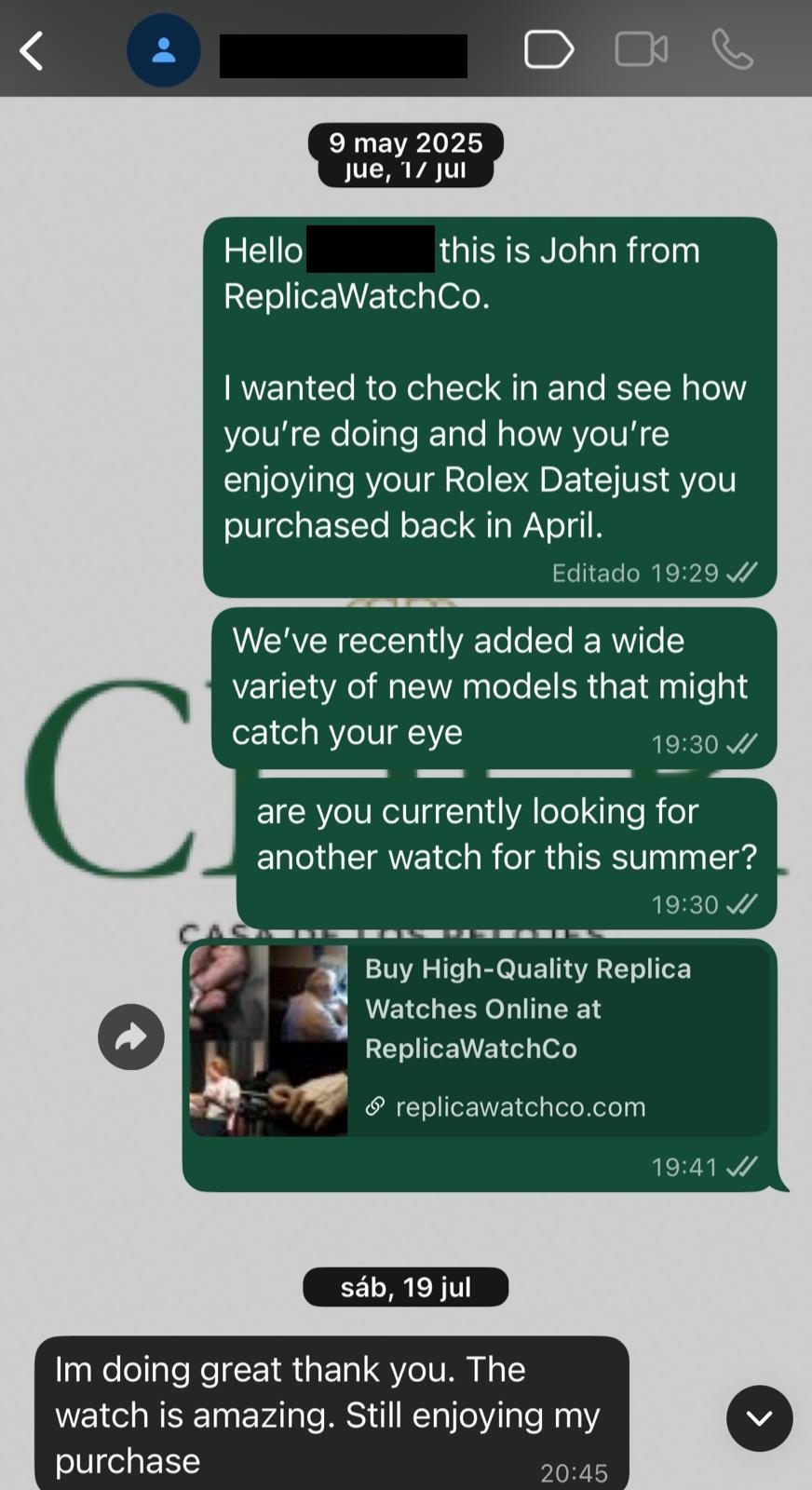Image resolution: width=812 pixels, height=1490 pixels.
Task: Start a voice call
Action: (732, 49)
